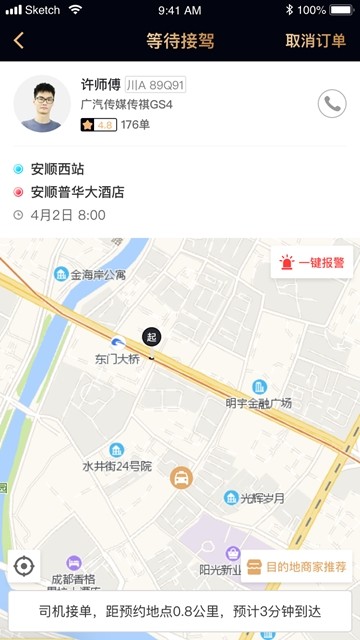
Task: Cancel the order via 取消订单
Action: click(x=316, y=40)
